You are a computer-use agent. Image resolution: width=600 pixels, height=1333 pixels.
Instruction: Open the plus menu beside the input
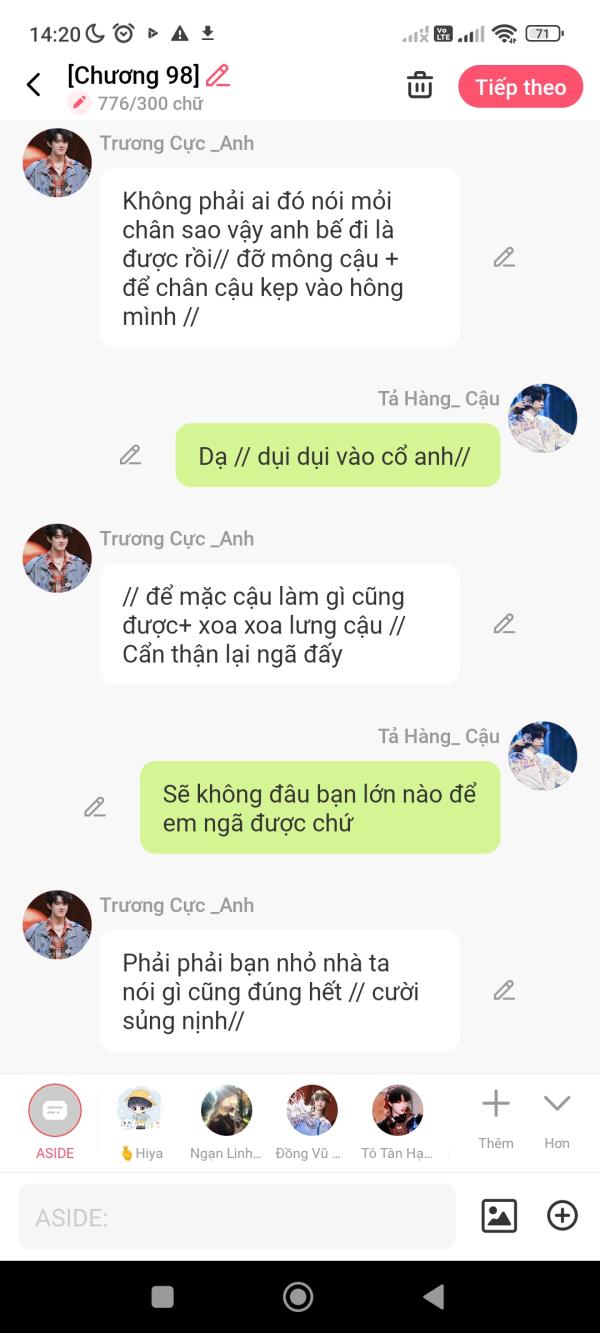pos(562,1216)
